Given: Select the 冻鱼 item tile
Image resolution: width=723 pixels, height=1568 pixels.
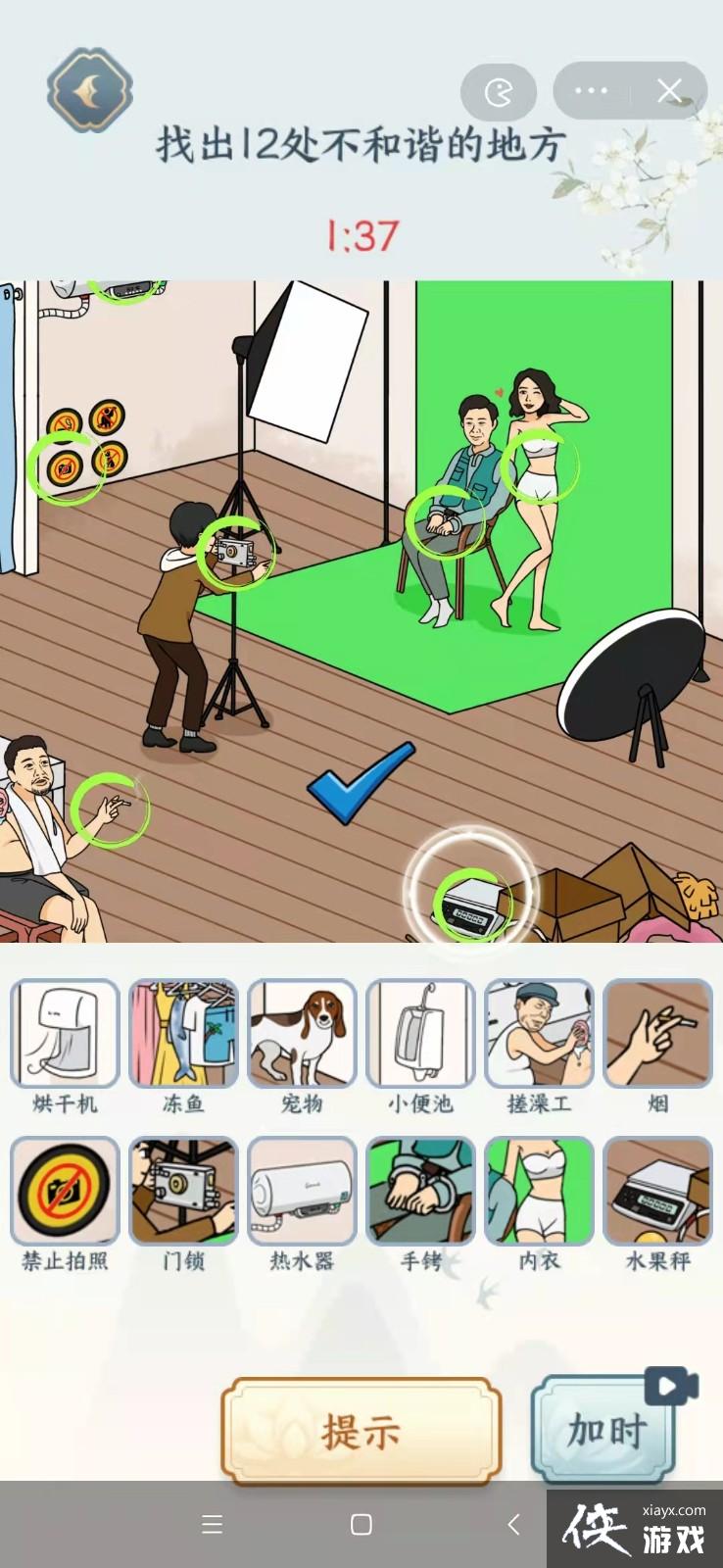Looking at the screenshot, I should point(183,1034).
